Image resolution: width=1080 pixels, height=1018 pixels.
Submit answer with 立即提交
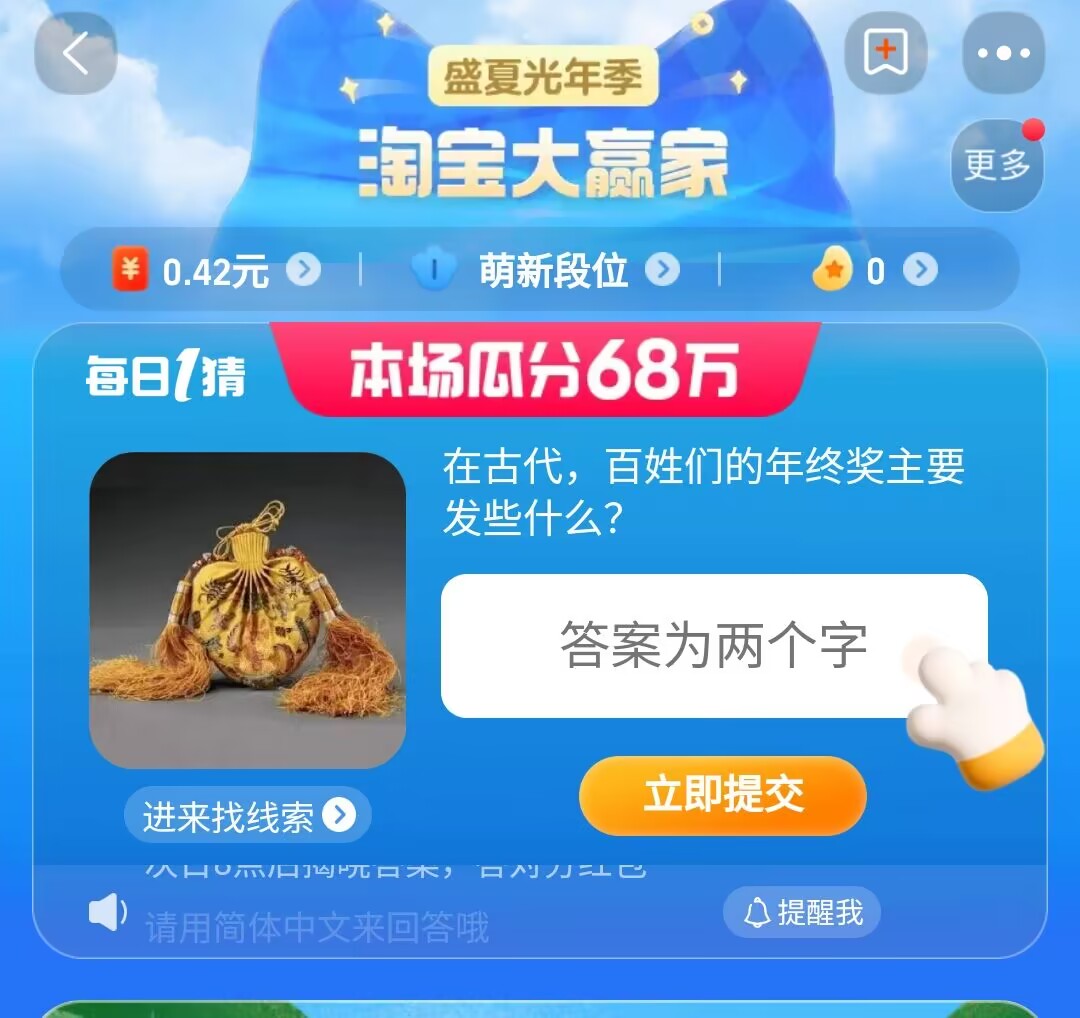[723, 796]
